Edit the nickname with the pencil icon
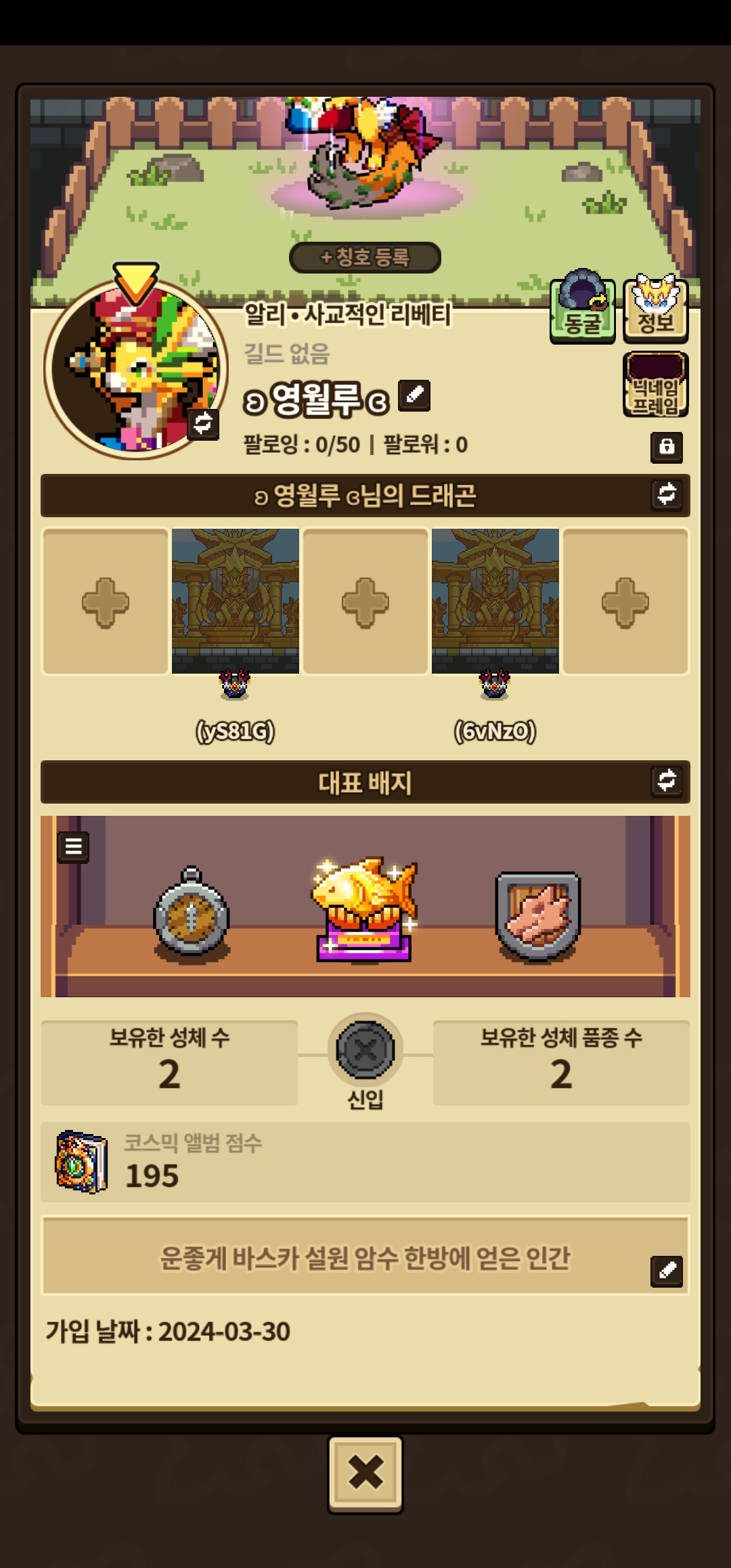The width and height of the screenshot is (731, 1568). click(x=414, y=395)
